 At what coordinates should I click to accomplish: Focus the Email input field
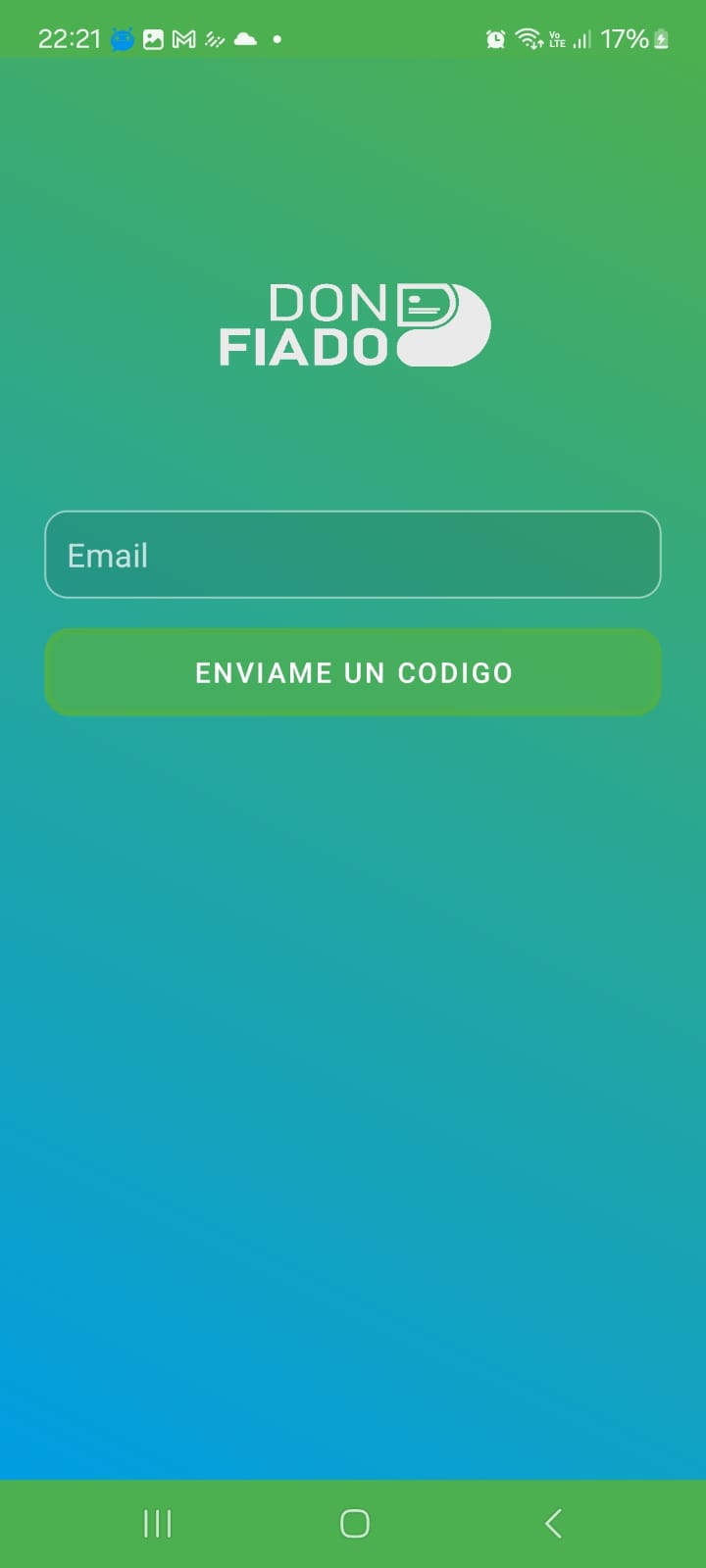click(353, 555)
